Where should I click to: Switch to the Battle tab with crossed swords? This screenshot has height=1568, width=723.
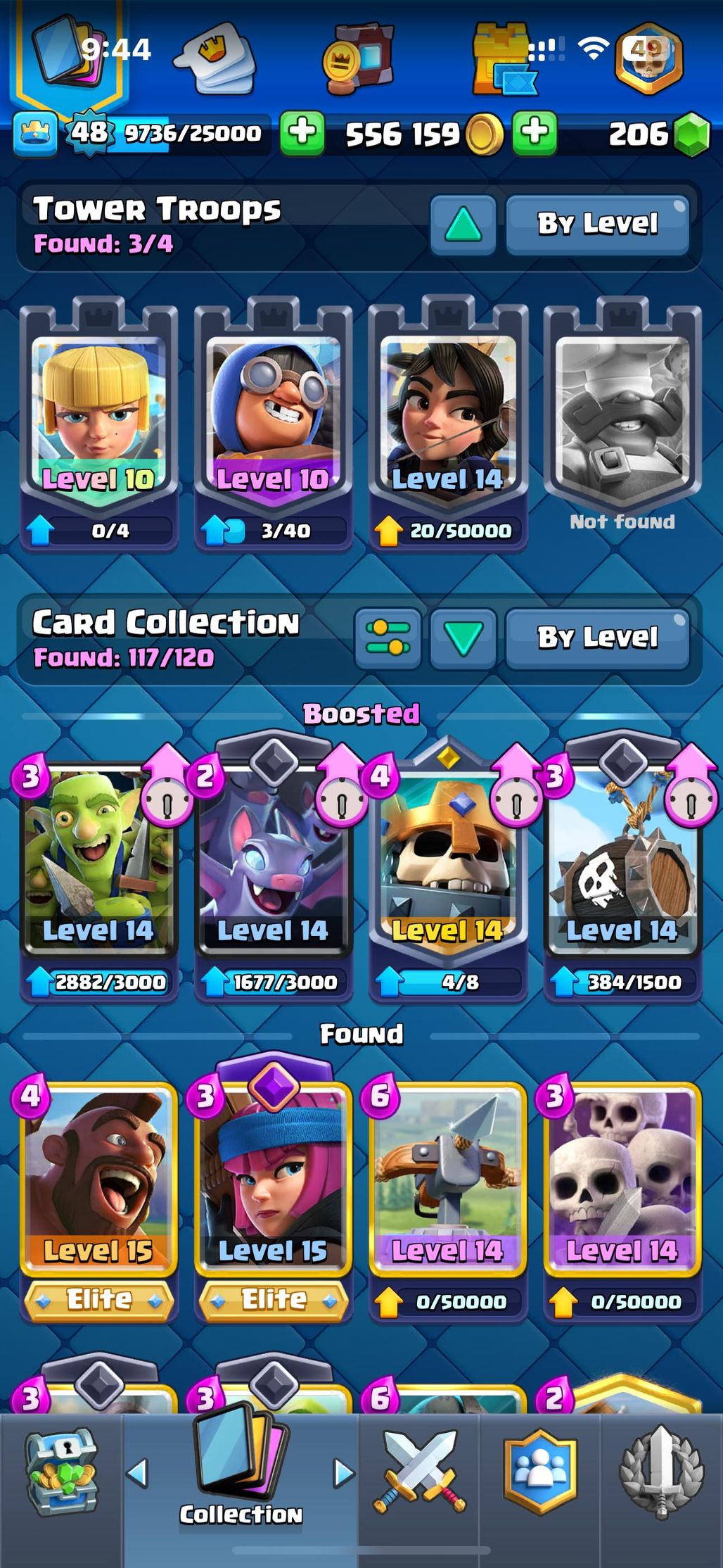click(x=419, y=1471)
